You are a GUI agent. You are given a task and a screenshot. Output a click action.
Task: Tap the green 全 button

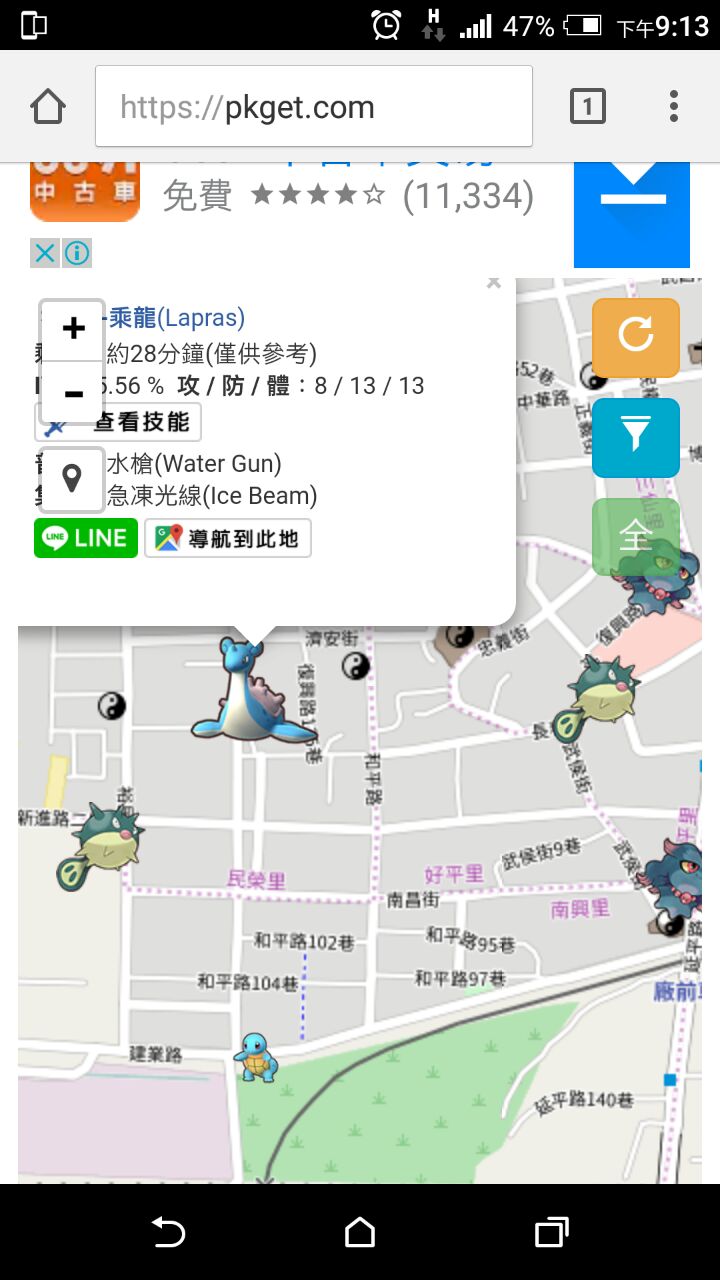tap(635, 537)
